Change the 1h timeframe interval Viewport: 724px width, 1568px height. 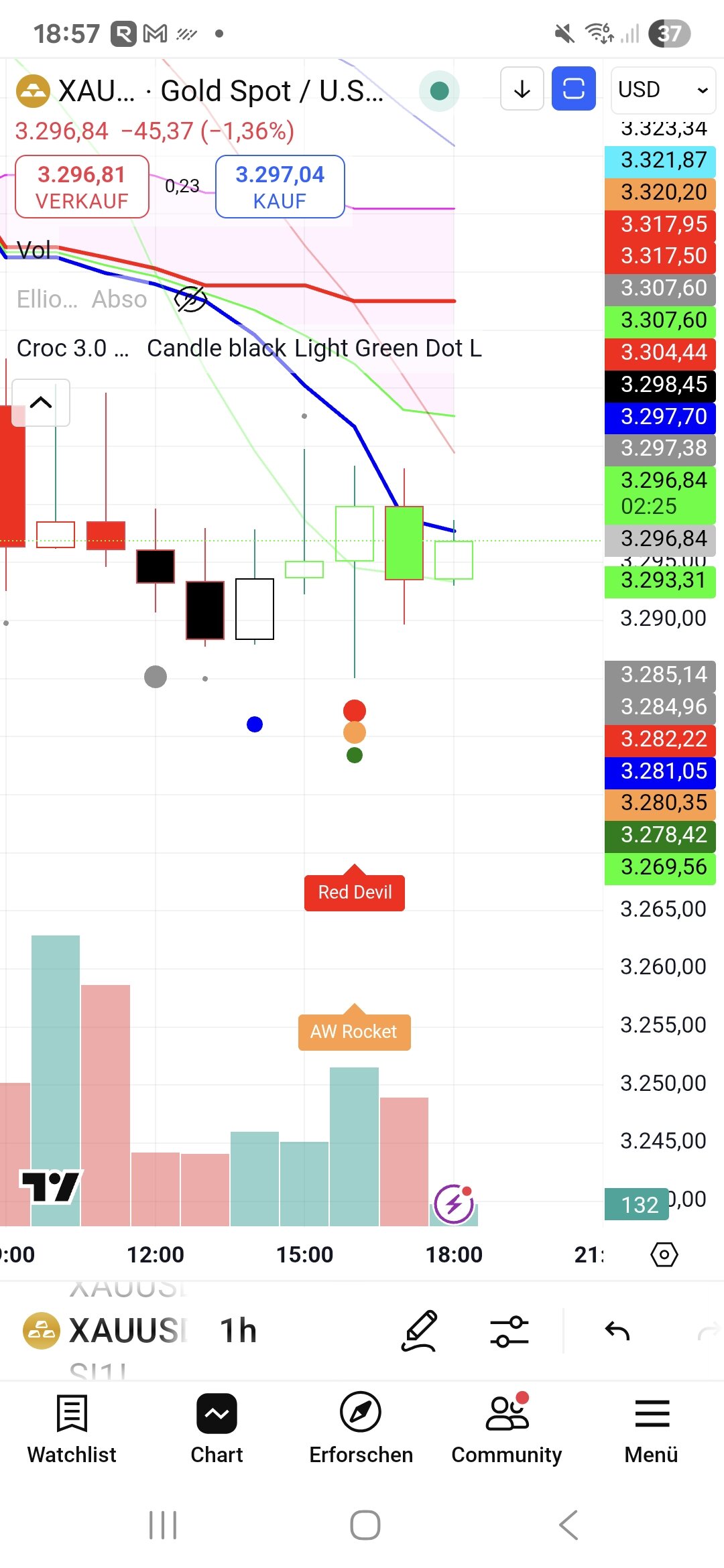(239, 1331)
